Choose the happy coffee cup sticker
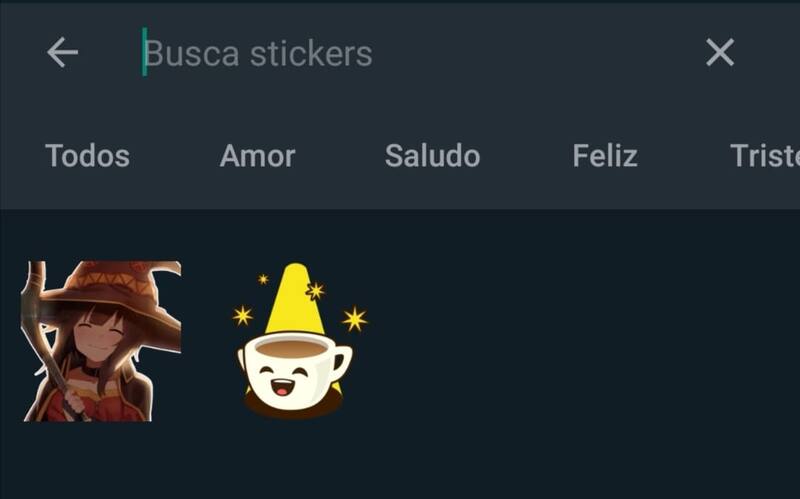 pos(296,343)
